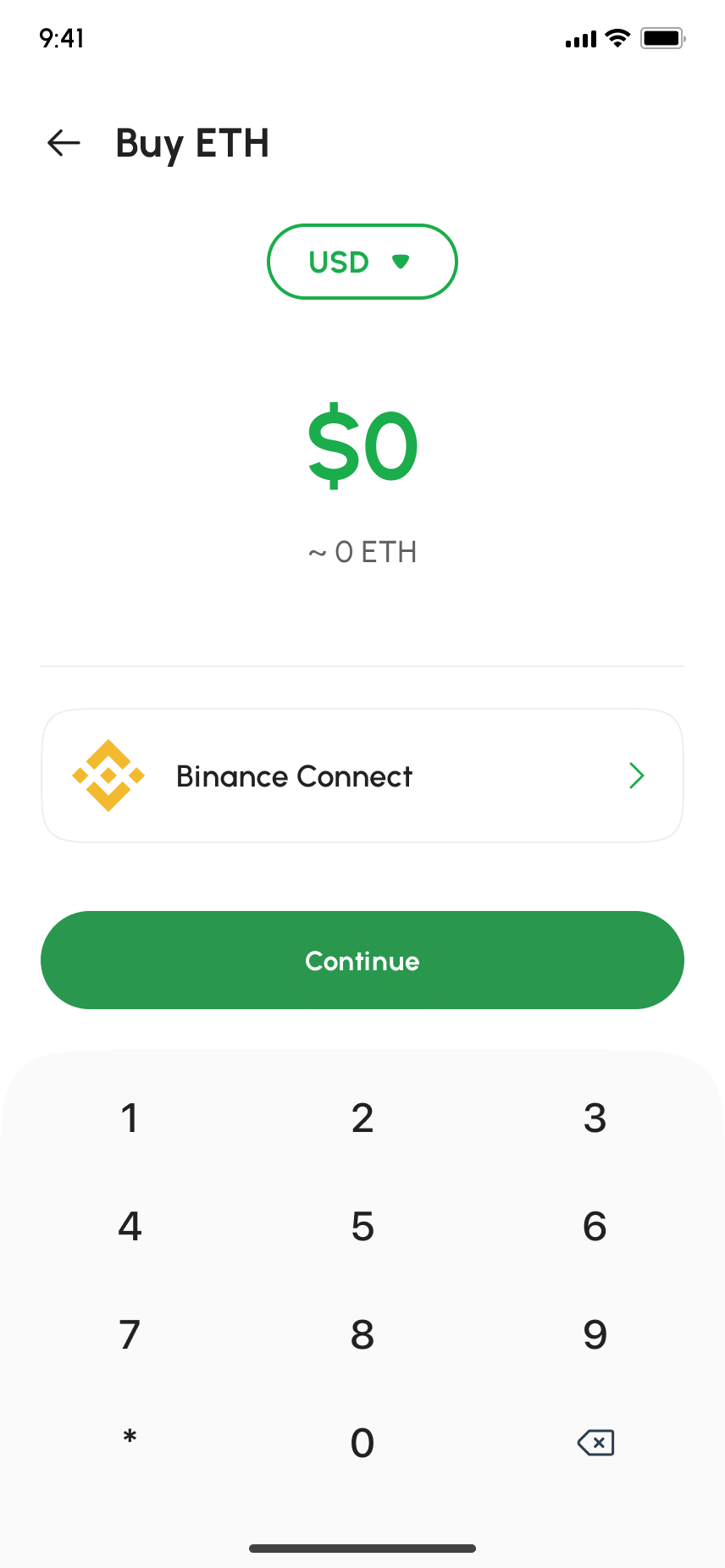Screen dimensions: 725x1568
Task: Enter digit 4 on the keypad
Action: [x=130, y=1226]
